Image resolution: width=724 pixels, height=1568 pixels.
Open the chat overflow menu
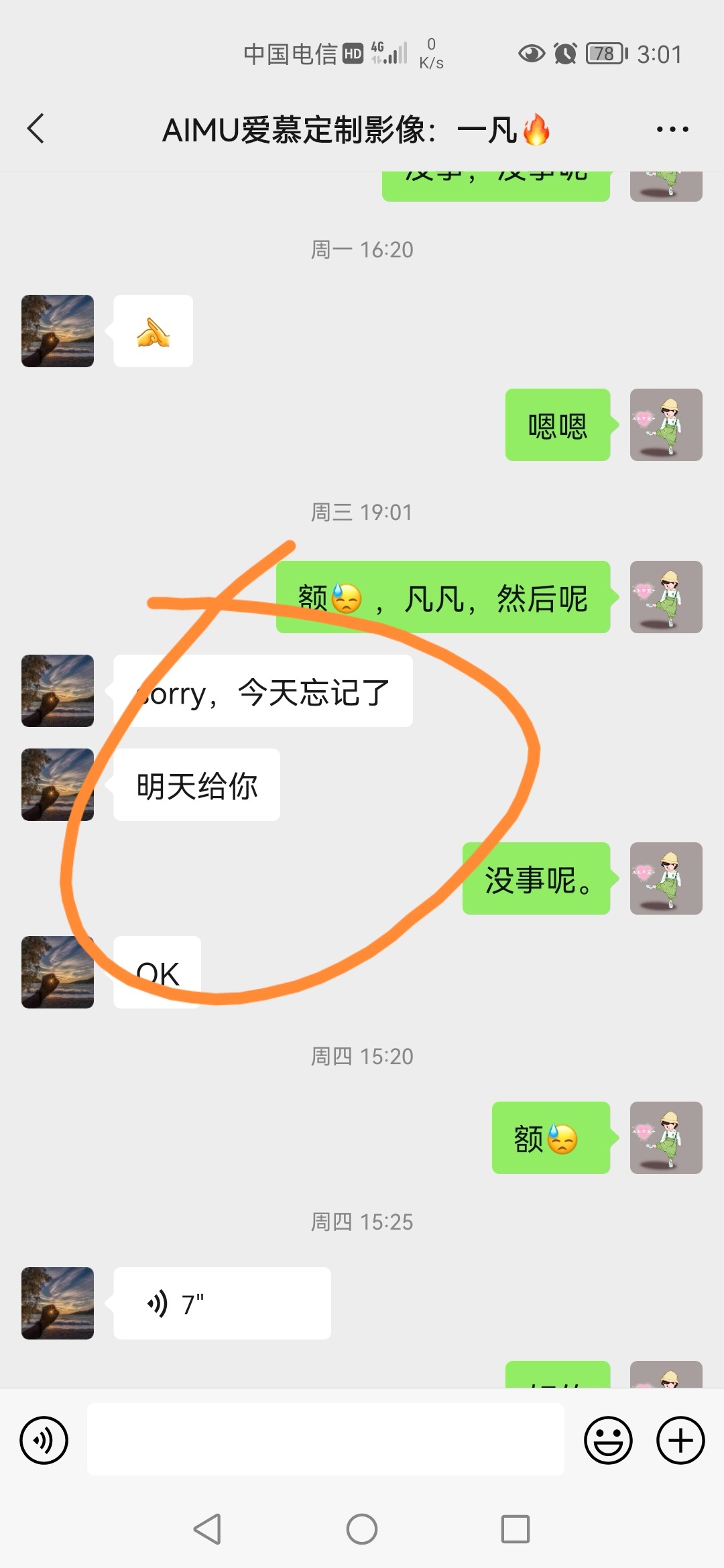(x=672, y=129)
